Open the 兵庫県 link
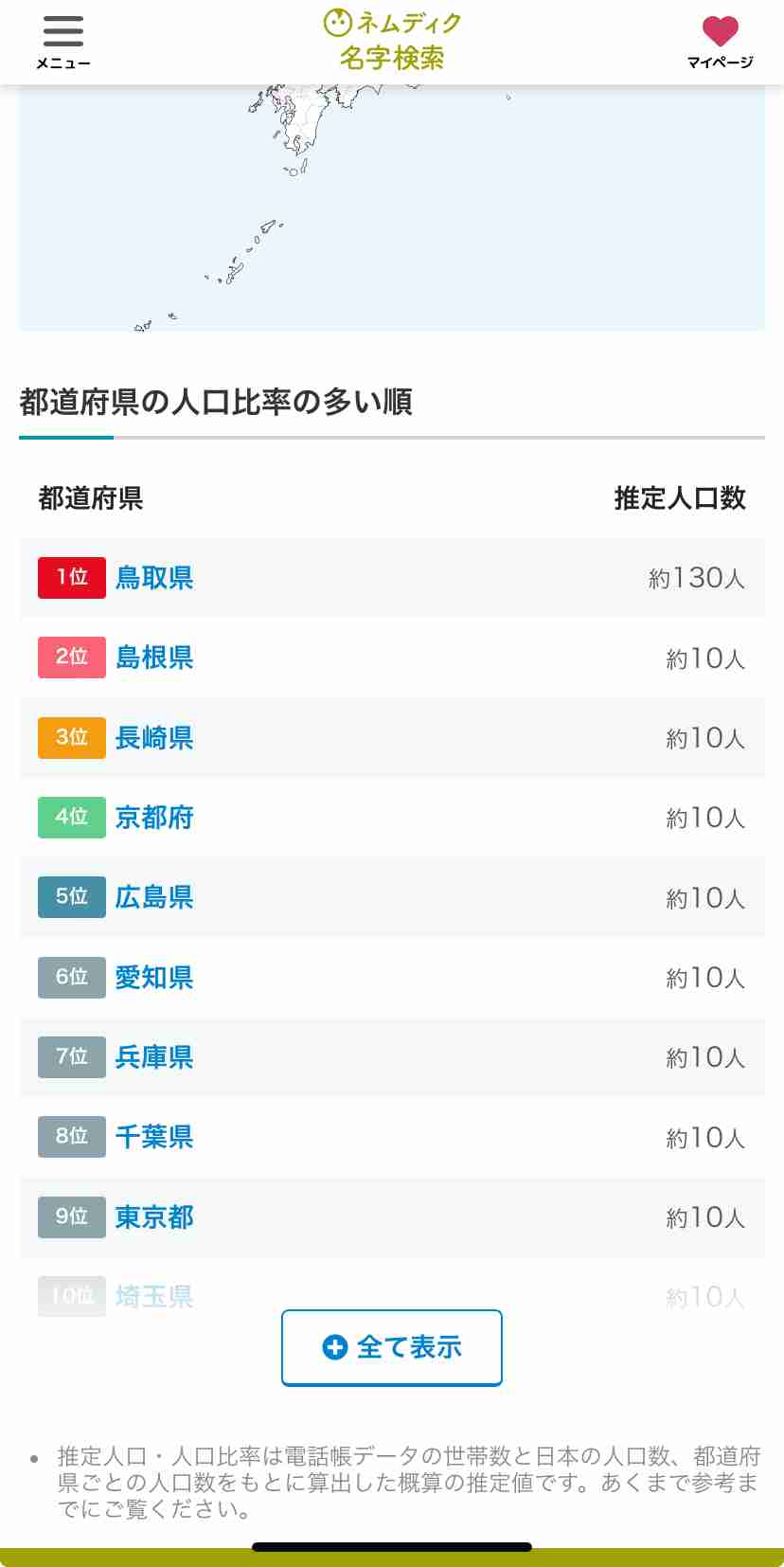This screenshot has width=784, height=1567. (x=154, y=1057)
